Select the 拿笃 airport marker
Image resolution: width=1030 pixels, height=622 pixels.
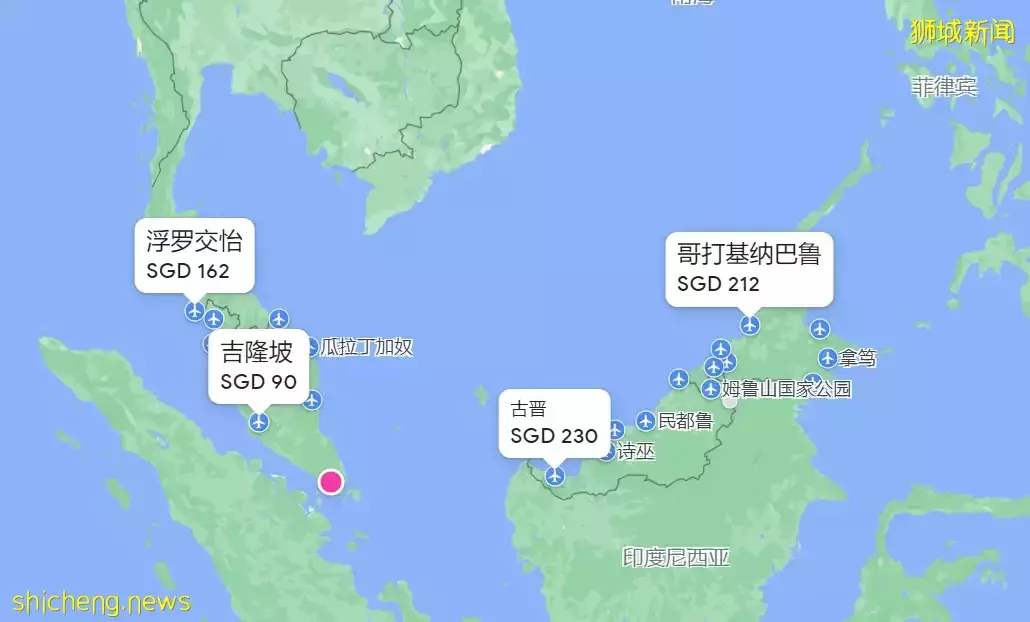click(827, 358)
